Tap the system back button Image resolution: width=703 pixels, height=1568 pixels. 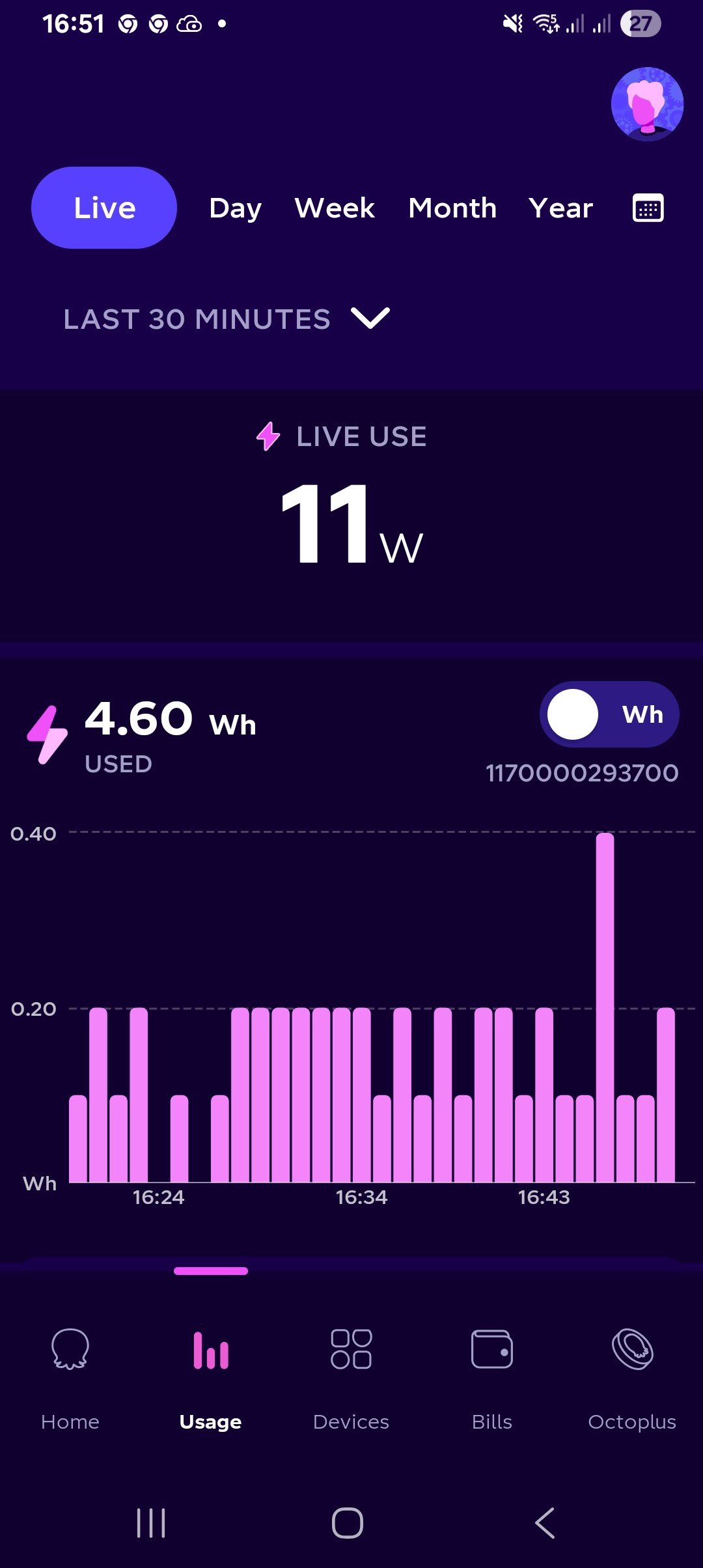tap(545, 1523)
